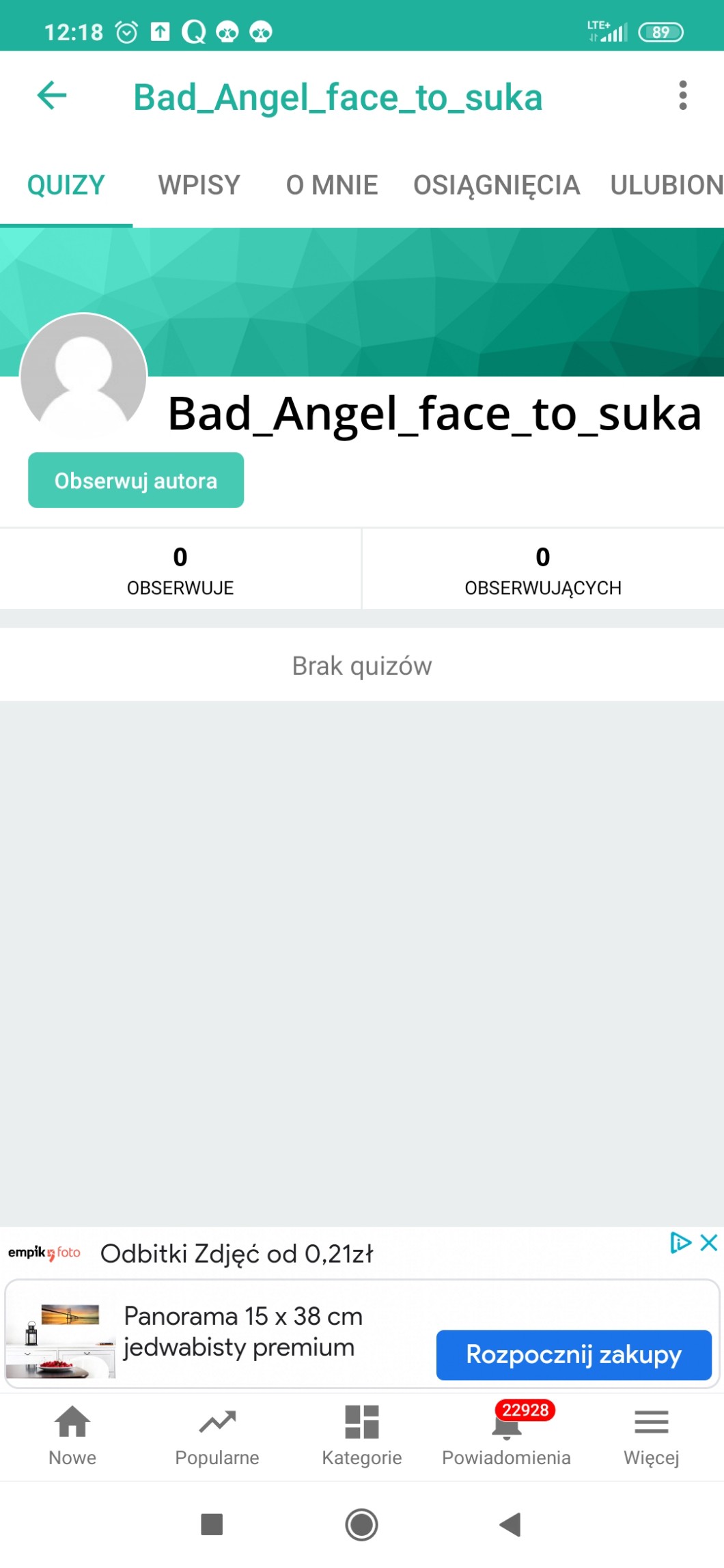Switch to the WPISY tab

[199, 185]
